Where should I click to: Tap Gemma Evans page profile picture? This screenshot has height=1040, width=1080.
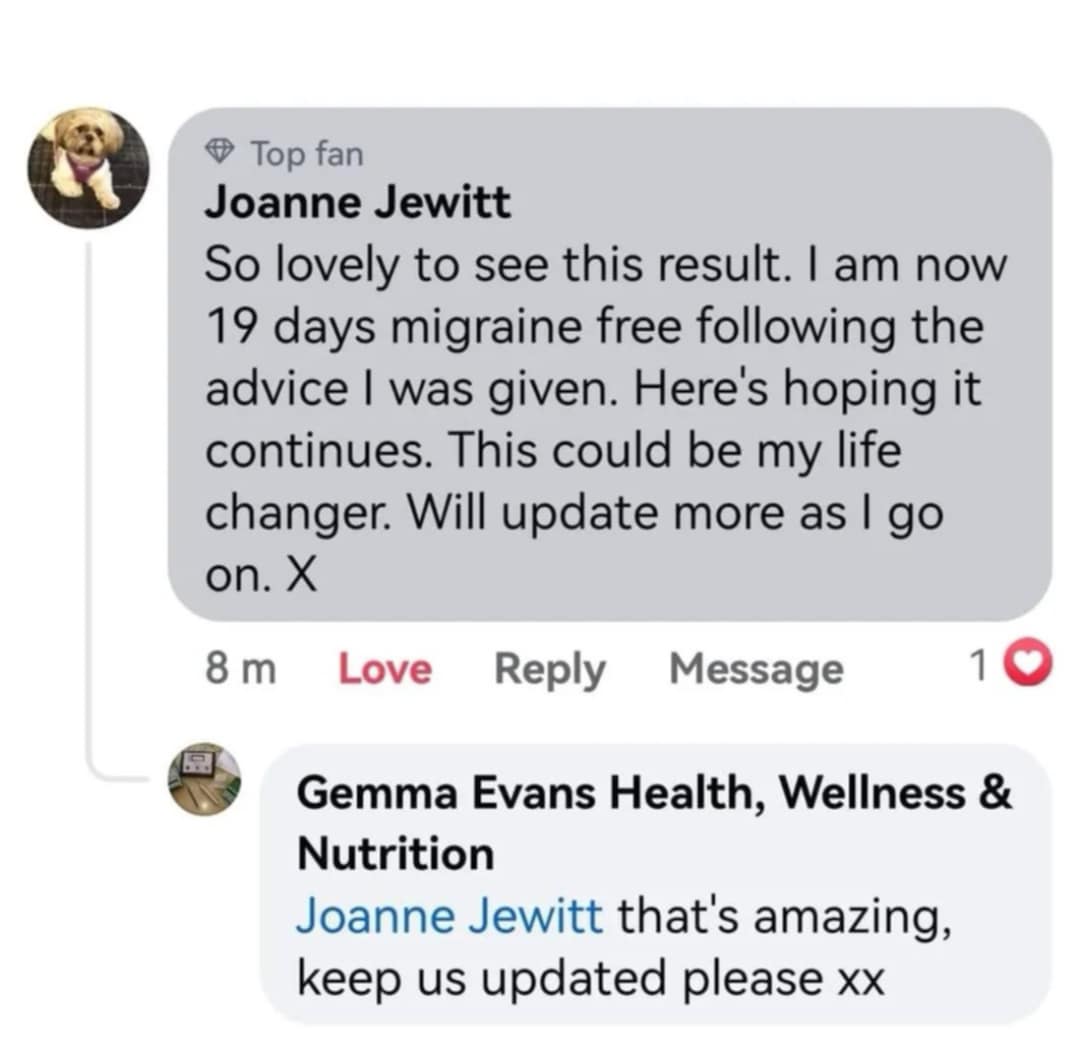204,780
